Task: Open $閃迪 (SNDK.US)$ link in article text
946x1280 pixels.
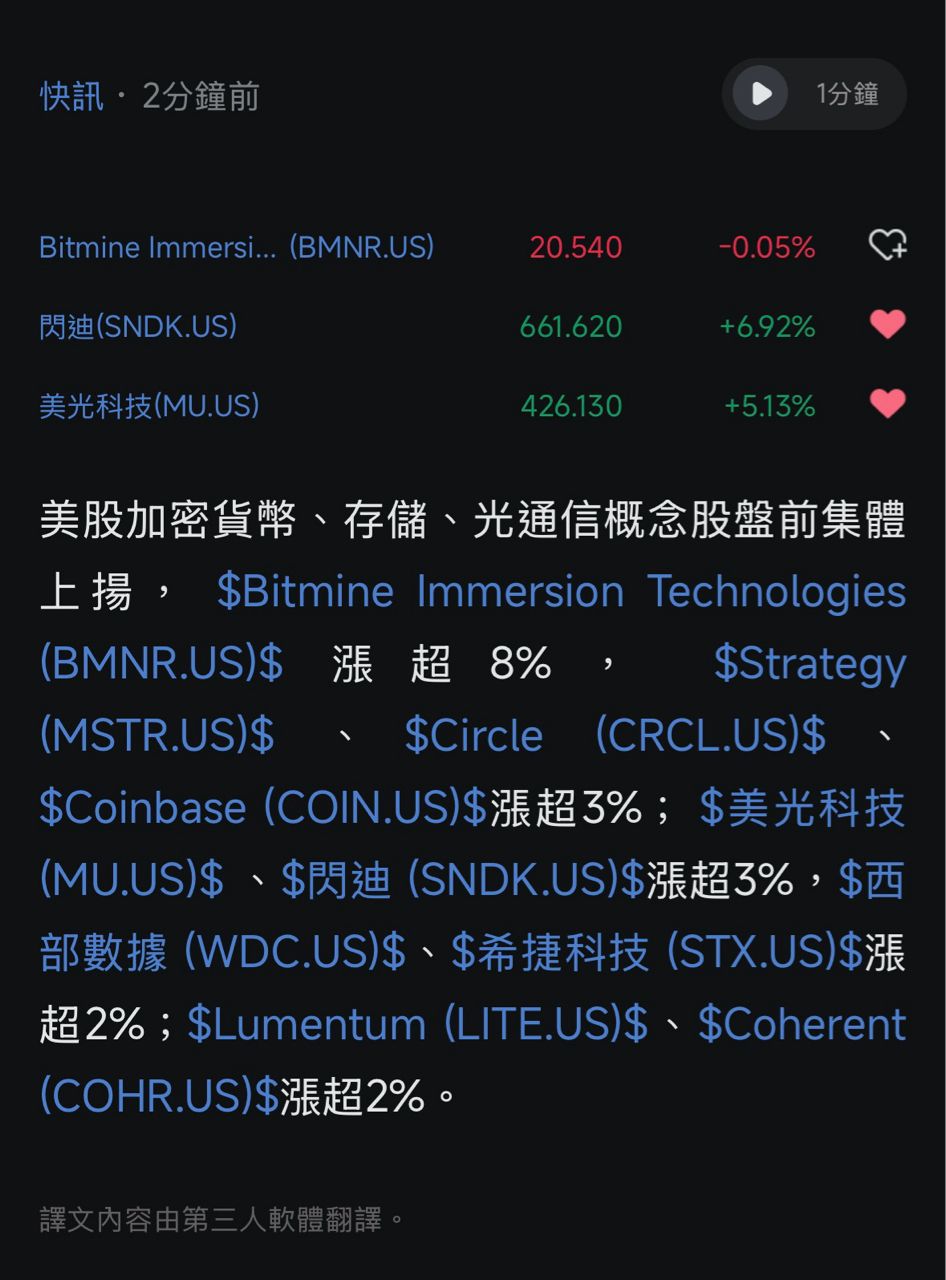Action: [x=462, y=880]
